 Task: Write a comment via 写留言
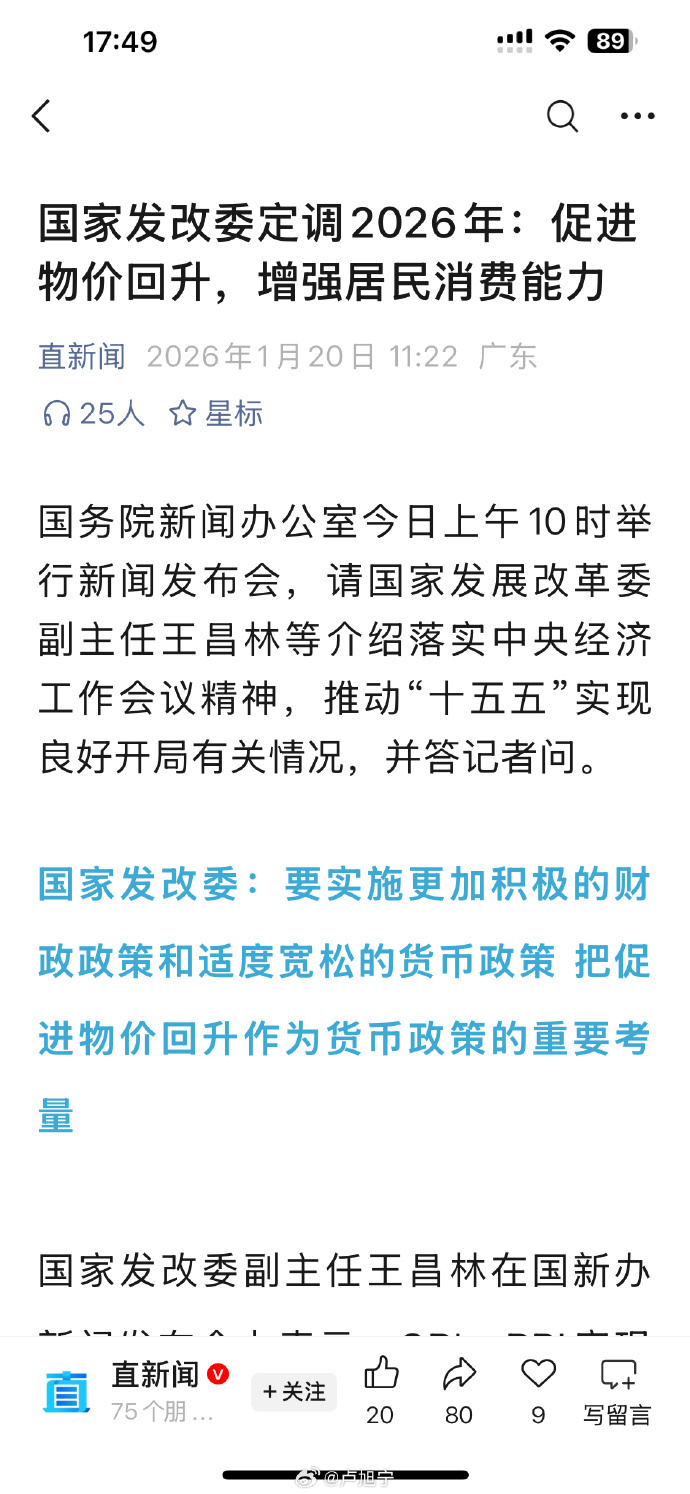[x=617, y=1389]
